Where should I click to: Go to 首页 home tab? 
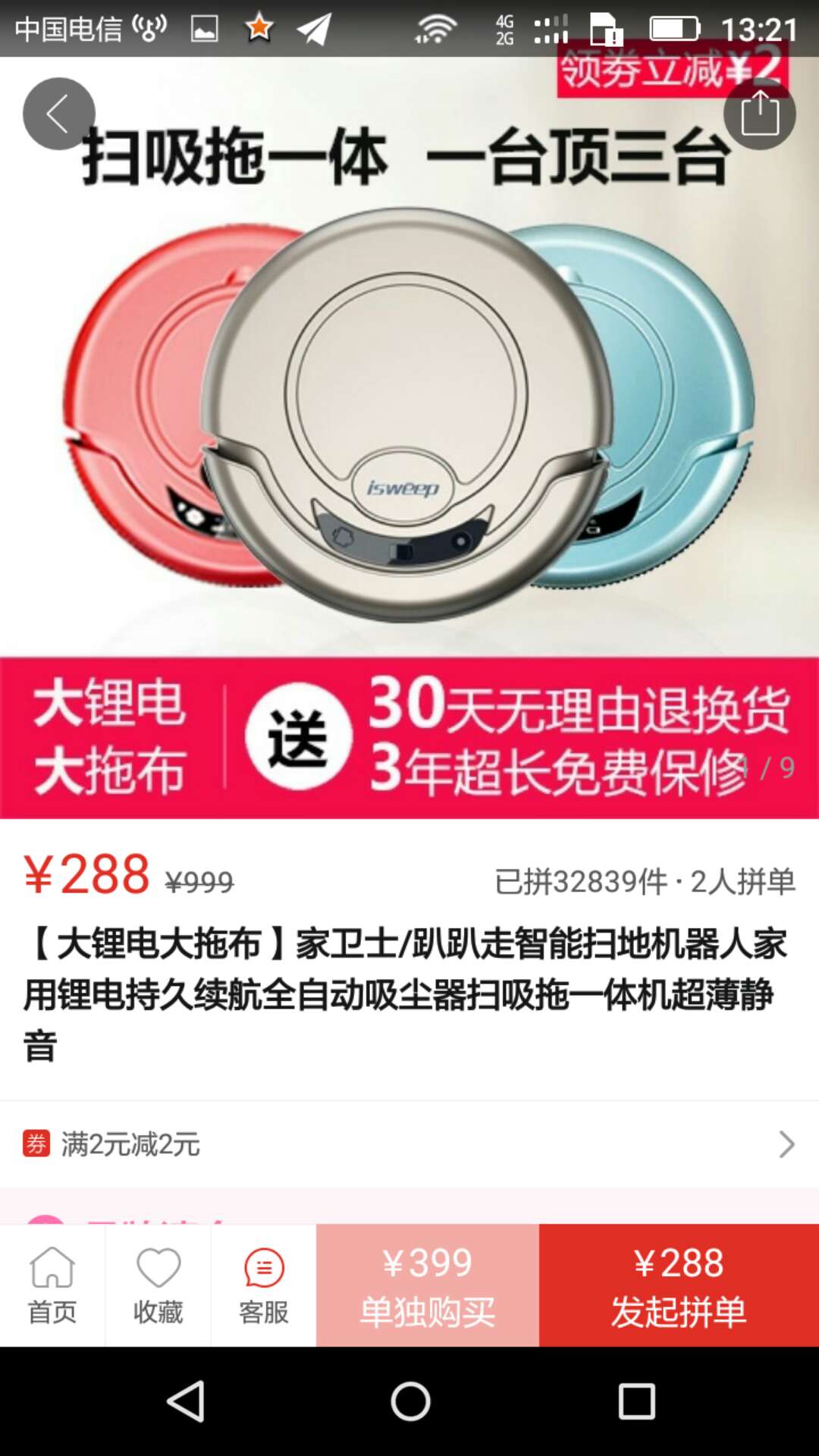[x=52, y=1285]
